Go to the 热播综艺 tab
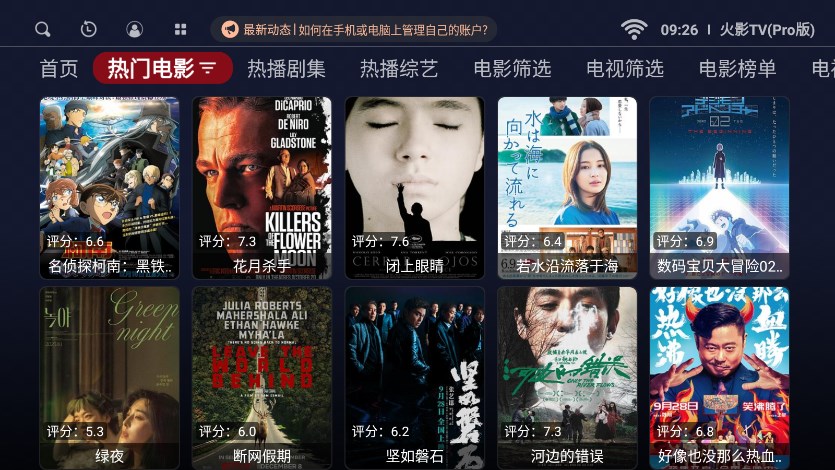Viewport: 835px width, 470px height. [399, 69]
